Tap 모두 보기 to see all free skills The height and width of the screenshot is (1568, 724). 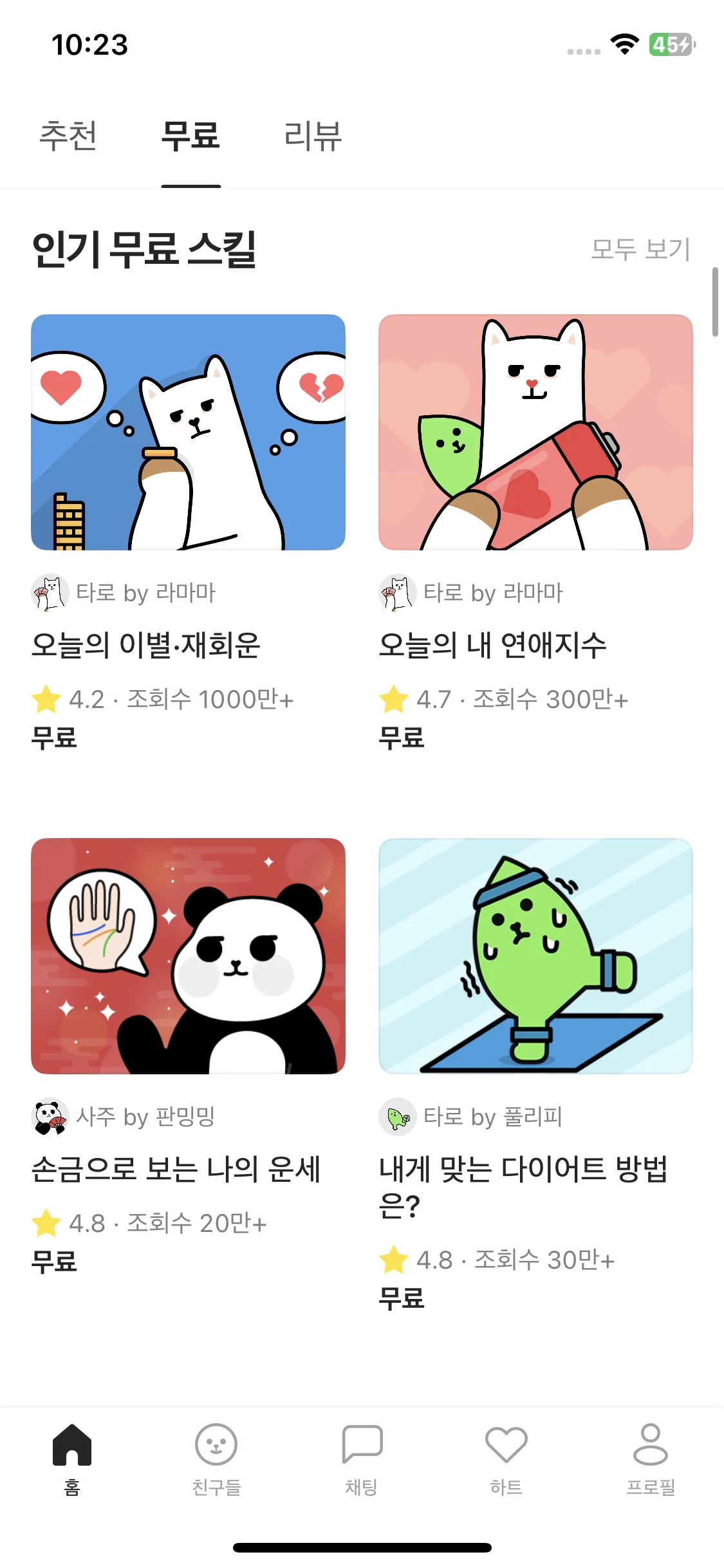640,249
